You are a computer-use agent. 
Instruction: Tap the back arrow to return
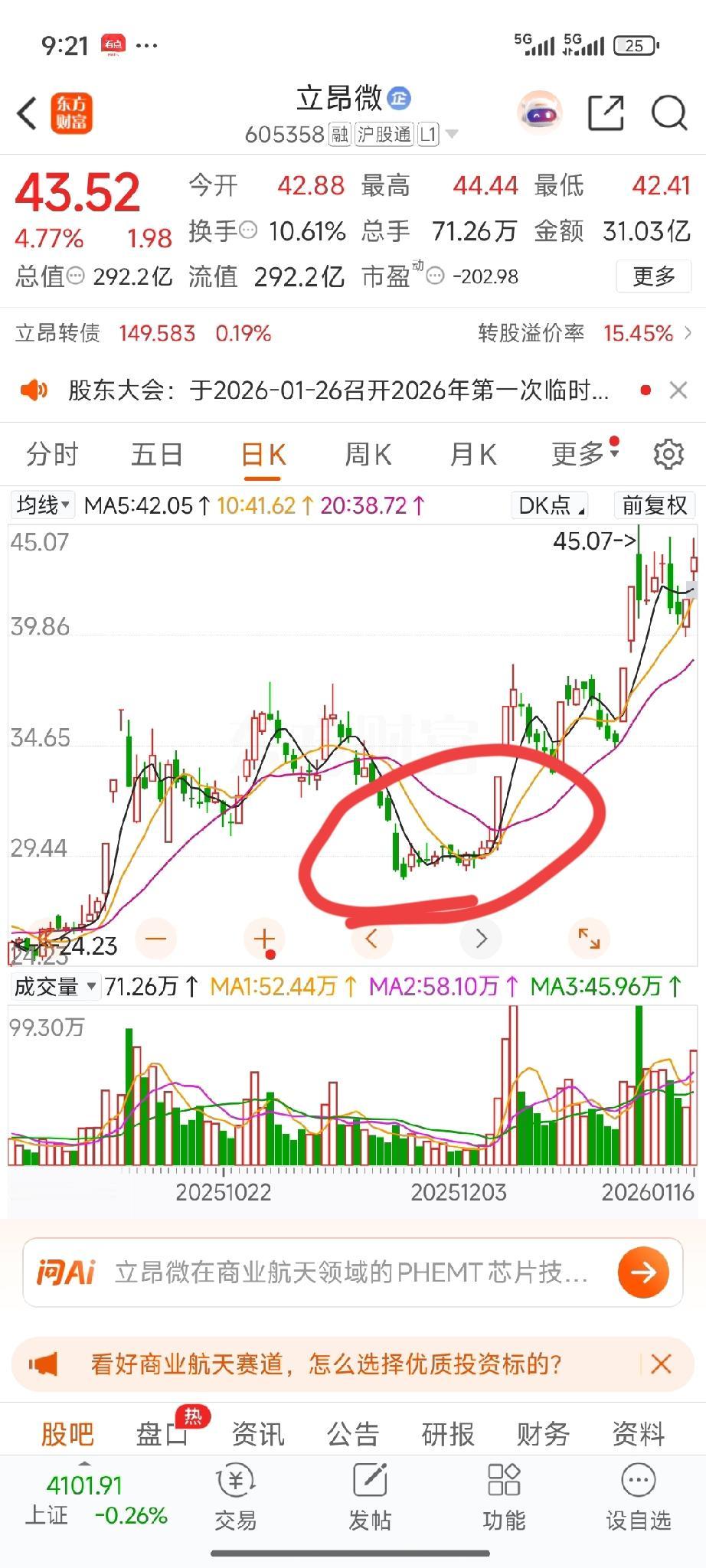[25, 112]
